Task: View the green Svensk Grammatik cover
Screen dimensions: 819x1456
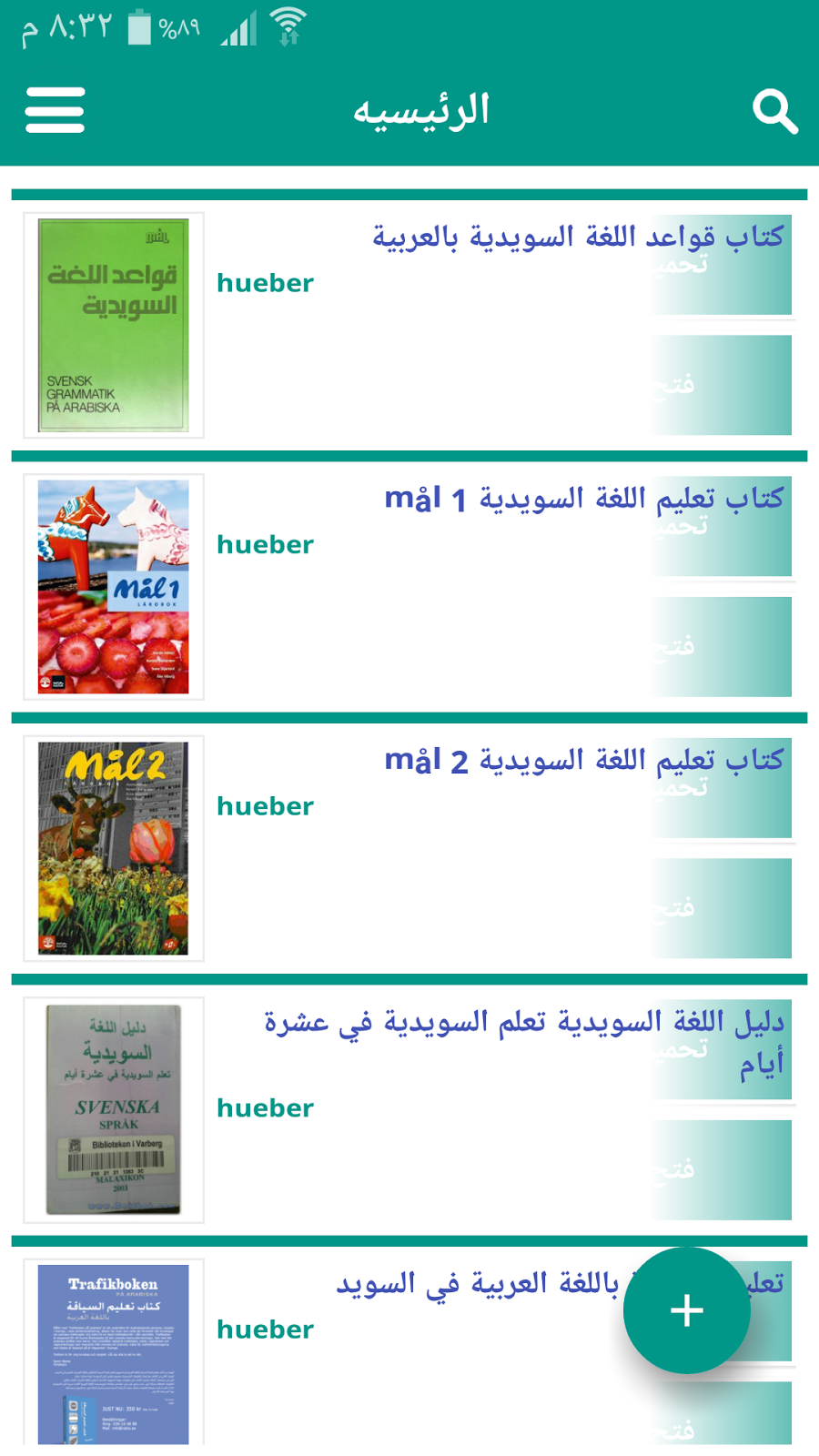Action: (114, 326)
